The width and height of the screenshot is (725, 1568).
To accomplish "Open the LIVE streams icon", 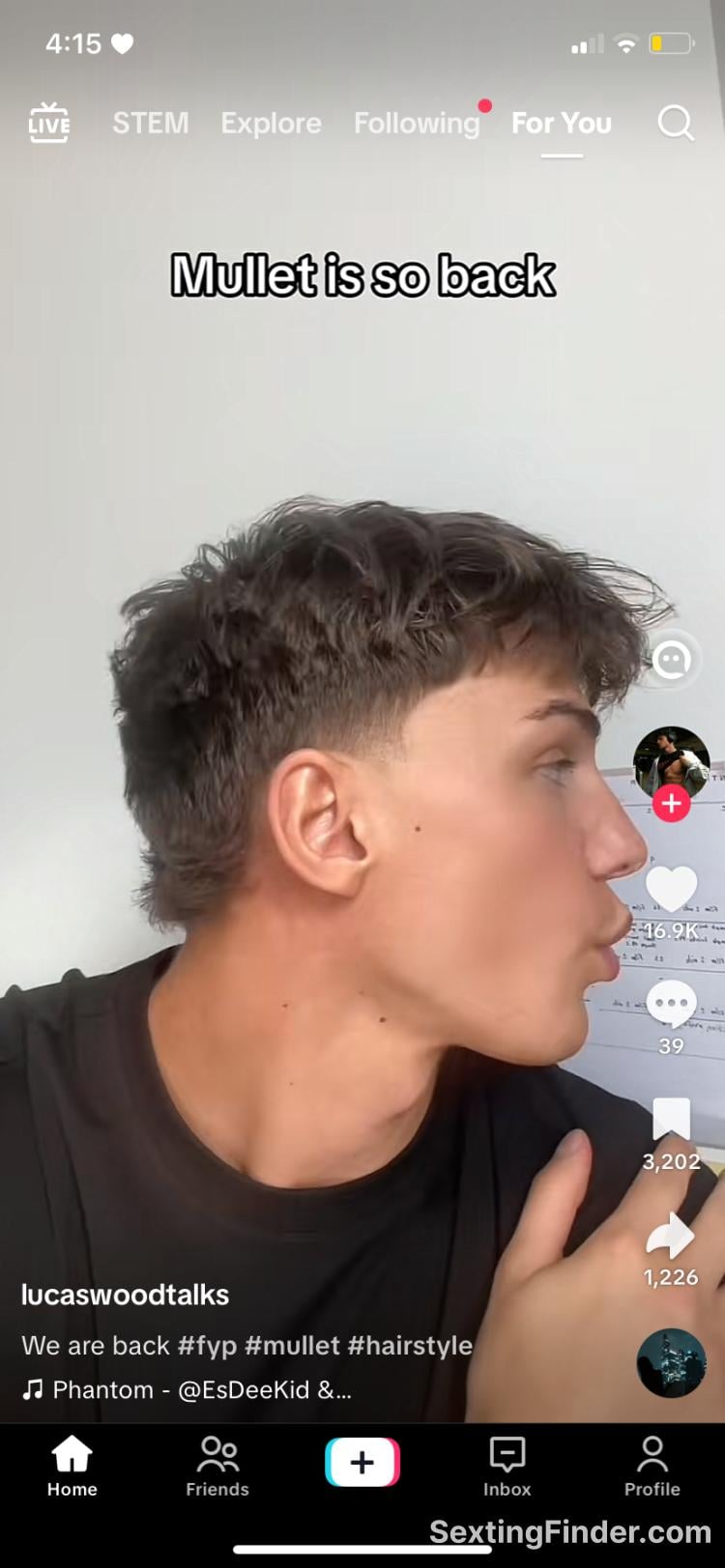I will (48, 123).
